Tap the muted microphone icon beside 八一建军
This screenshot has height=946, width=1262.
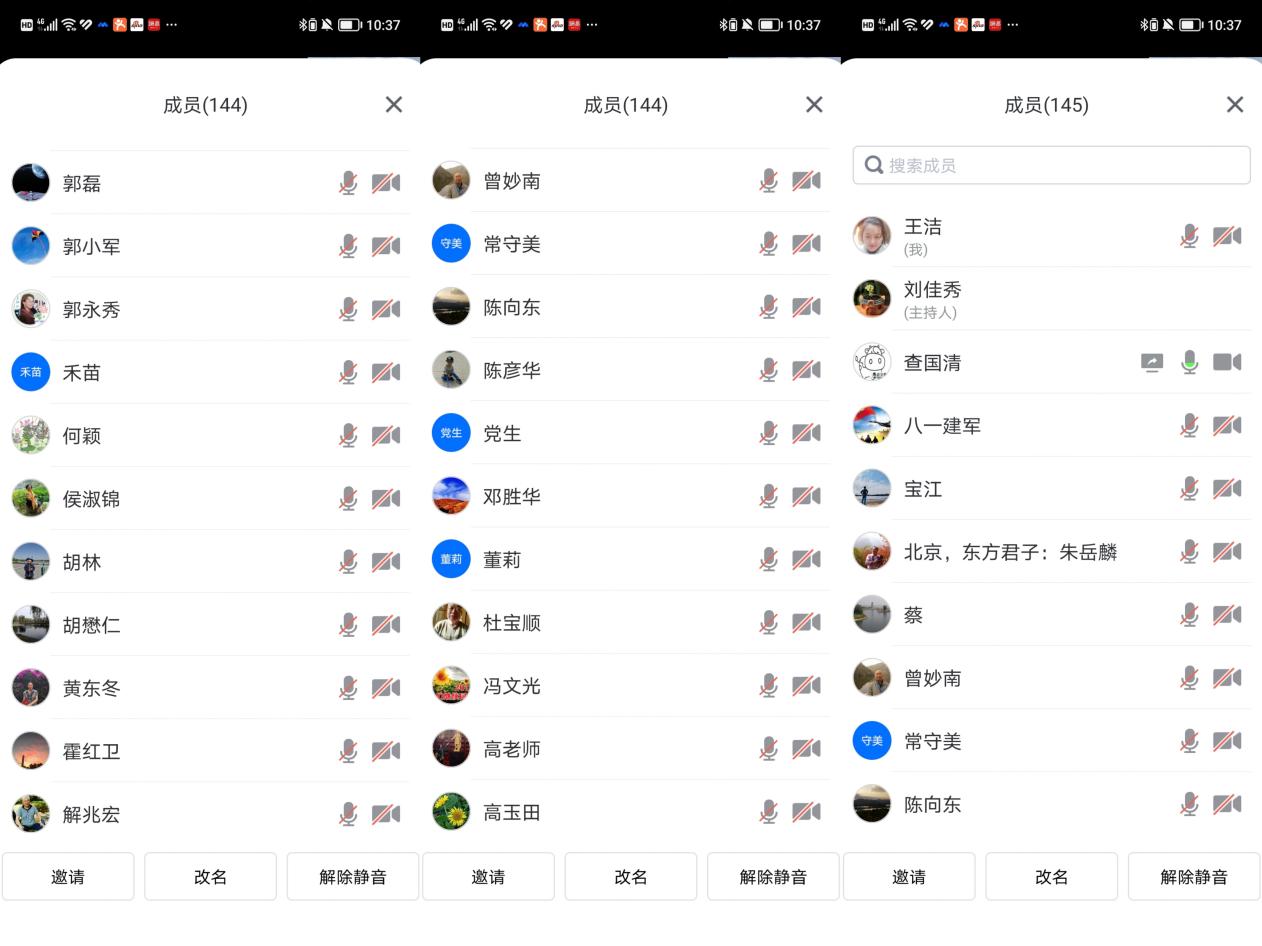coord(1189,425)
